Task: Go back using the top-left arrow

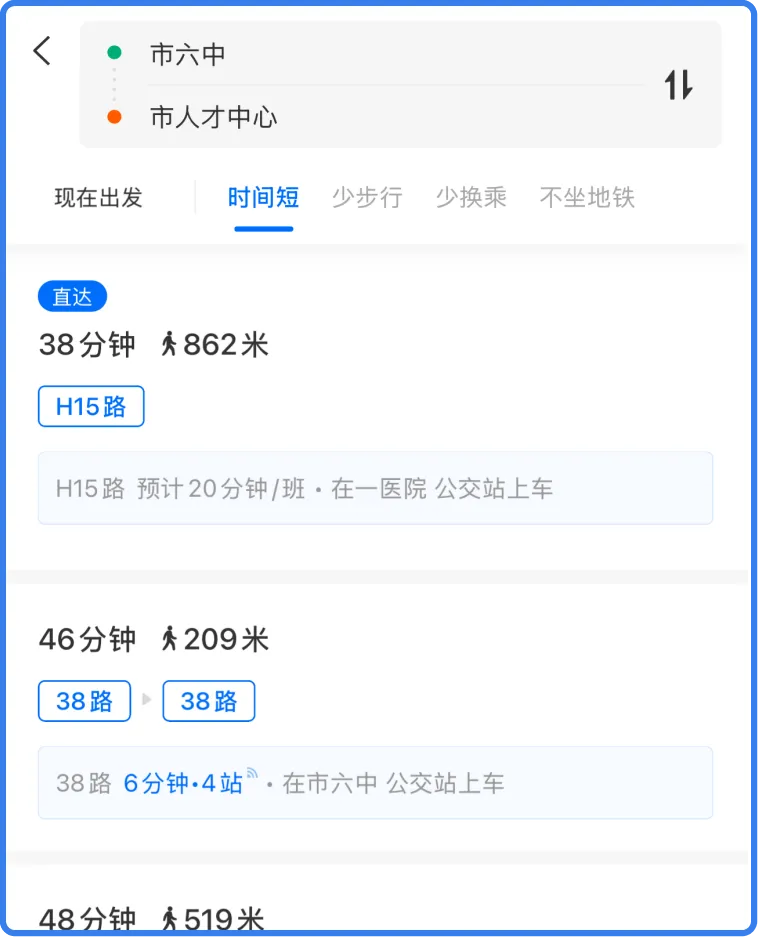Action: click(x=42, y=51)
